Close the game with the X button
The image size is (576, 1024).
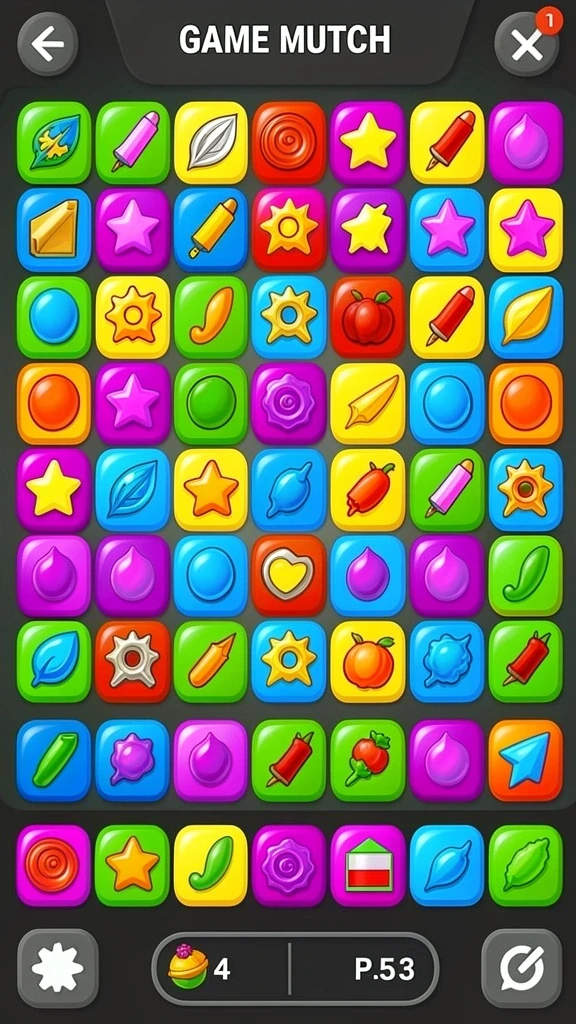coord(527,44)
